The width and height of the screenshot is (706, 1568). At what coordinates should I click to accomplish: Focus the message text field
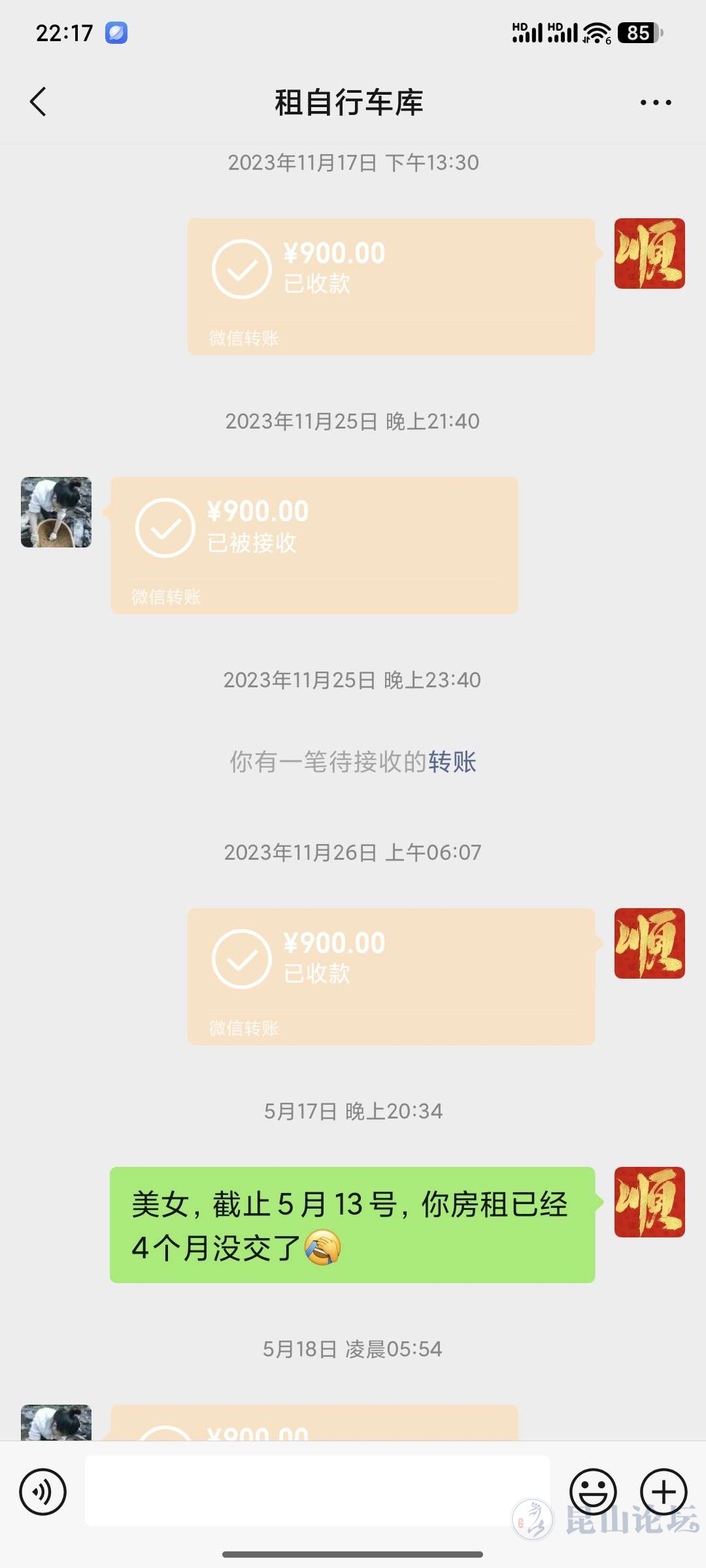click(318, 1492)
